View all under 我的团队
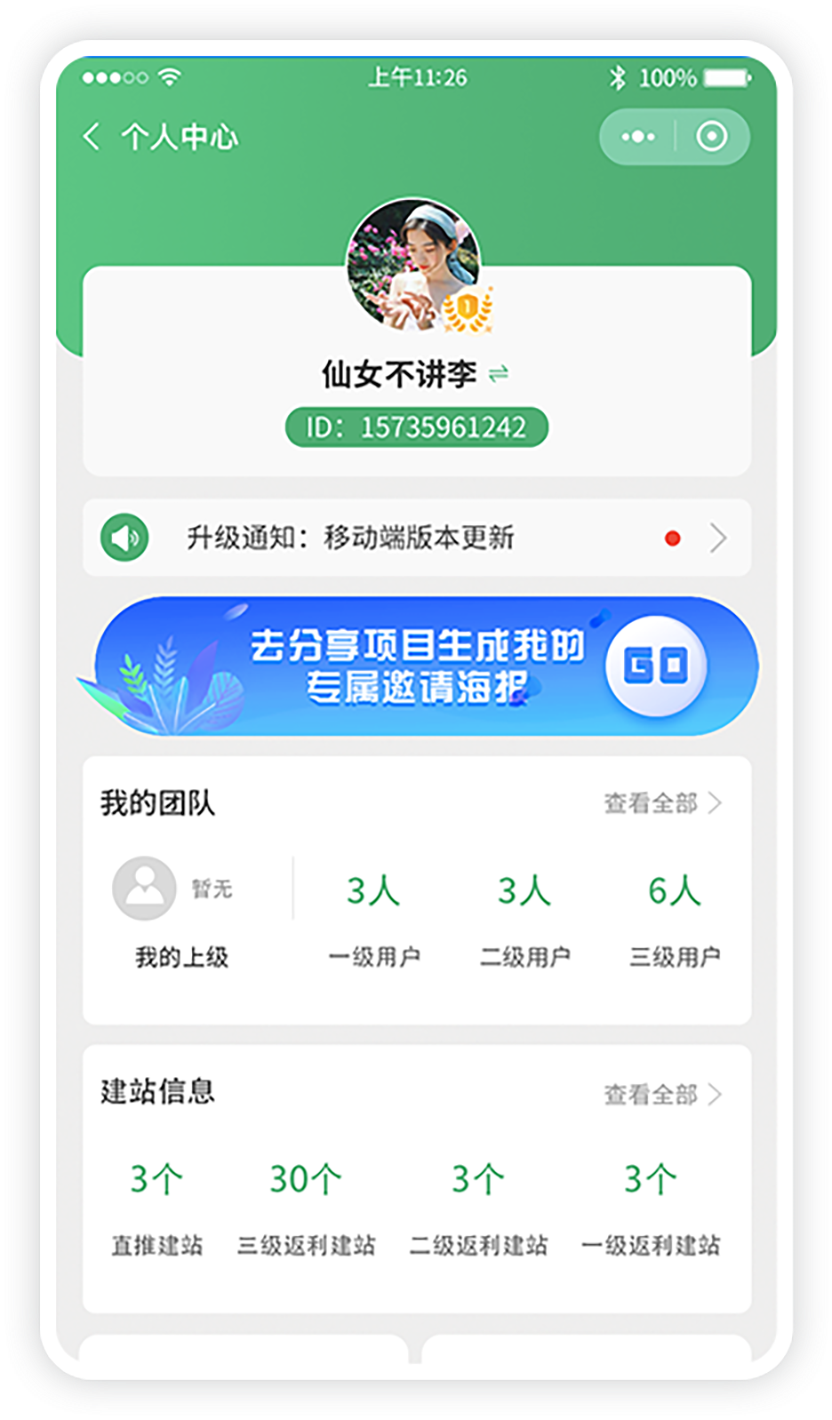 point(662,803)
